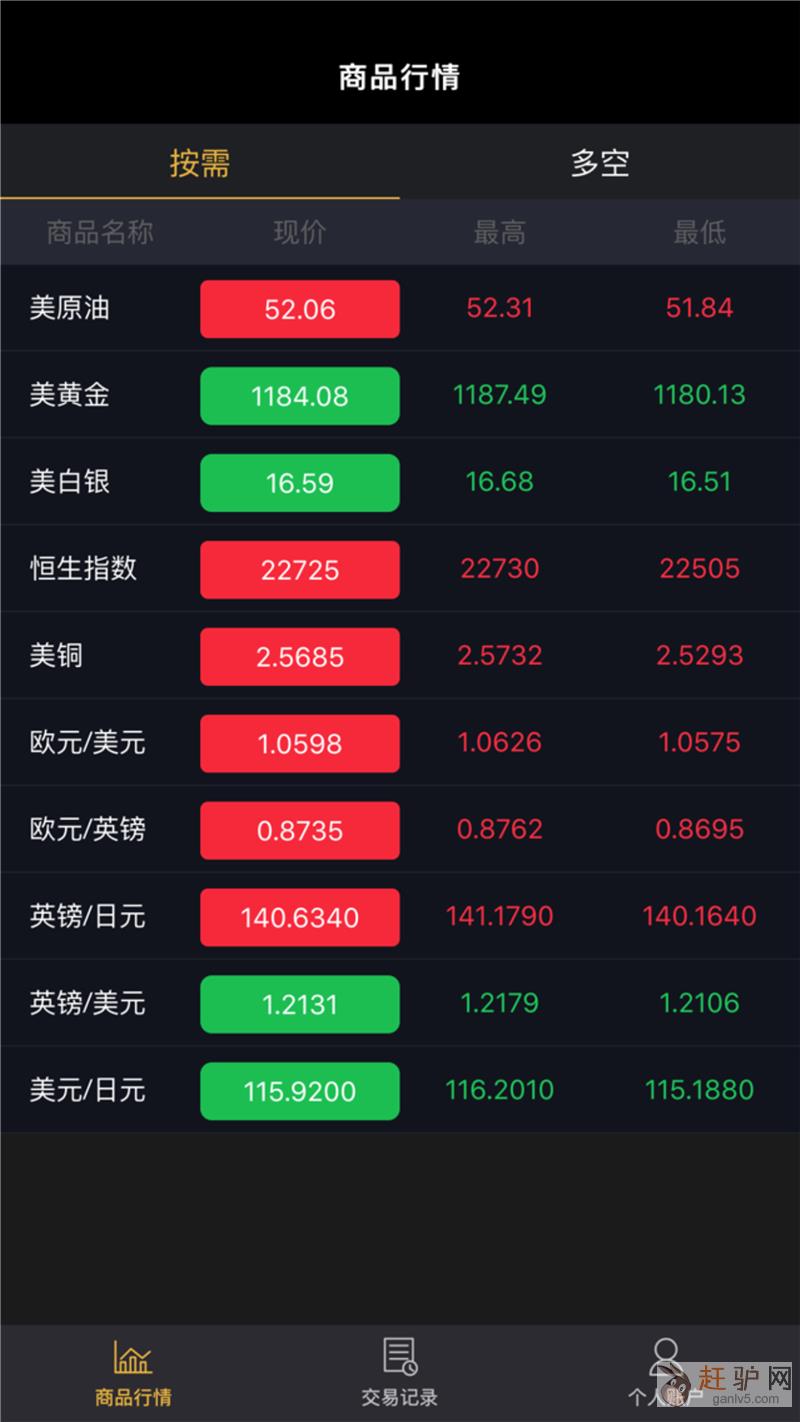The height and width of the screenshot is (1422, 800).
Task: Switch to the 多空 tab
Action: tap(600, 163)
